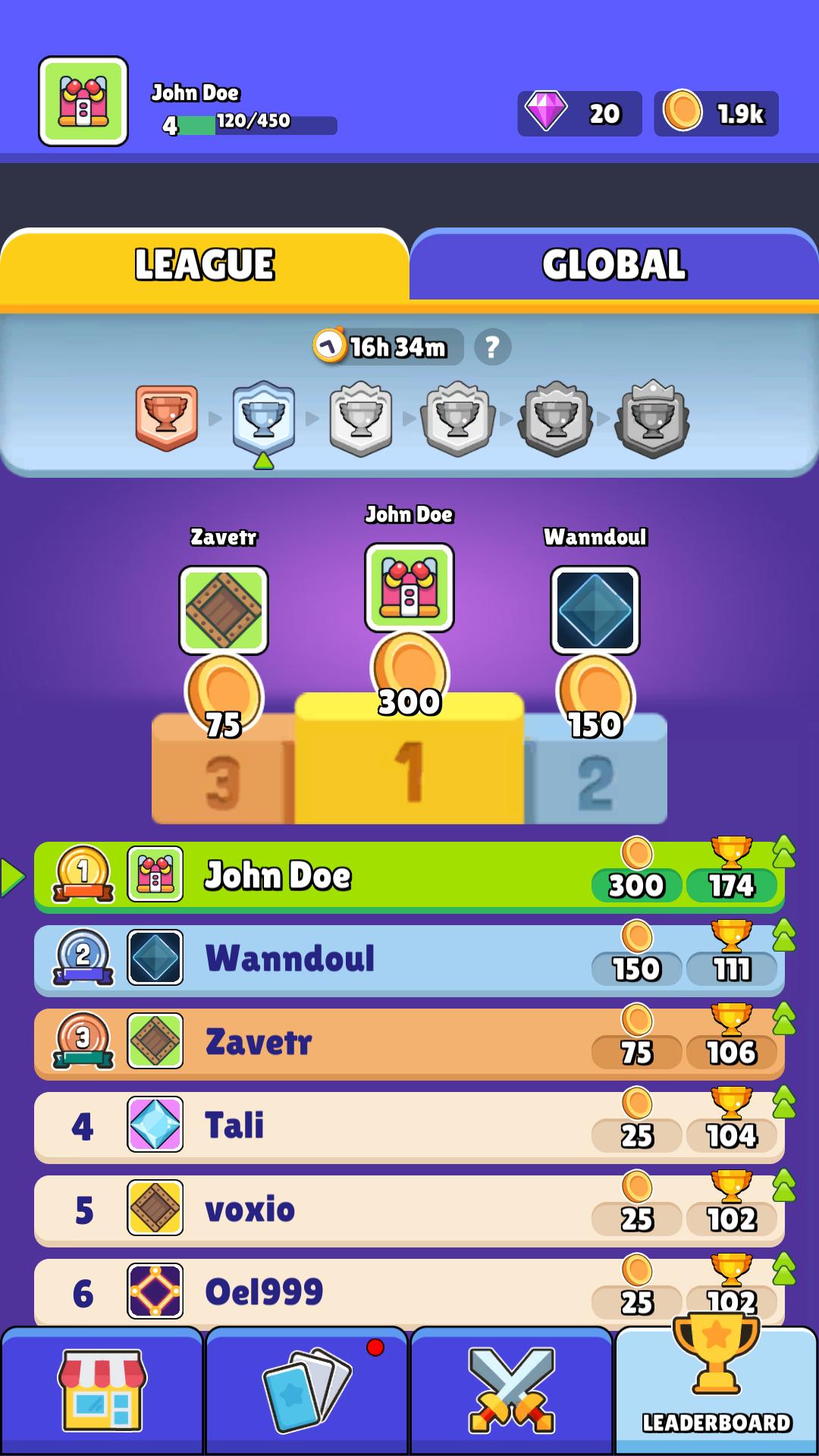Image resolution: width=819 pixels, height=1456 pixels.
Task: Switch to the battle swords tab
Action: (x=511, y=1390)
